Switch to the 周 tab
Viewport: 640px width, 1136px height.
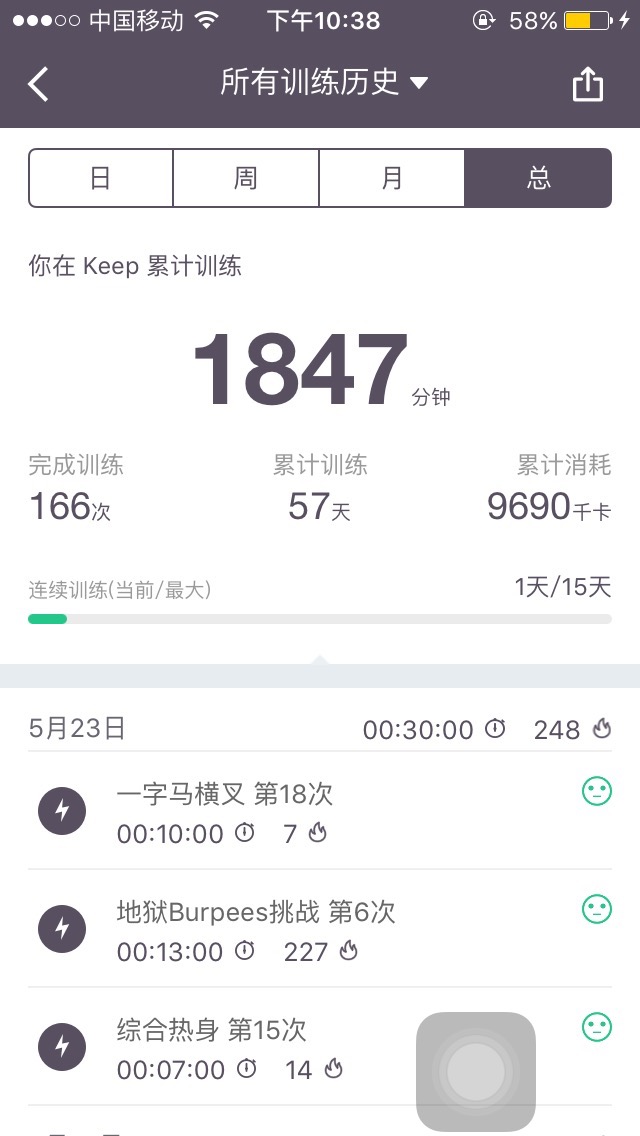pos(246,178)
